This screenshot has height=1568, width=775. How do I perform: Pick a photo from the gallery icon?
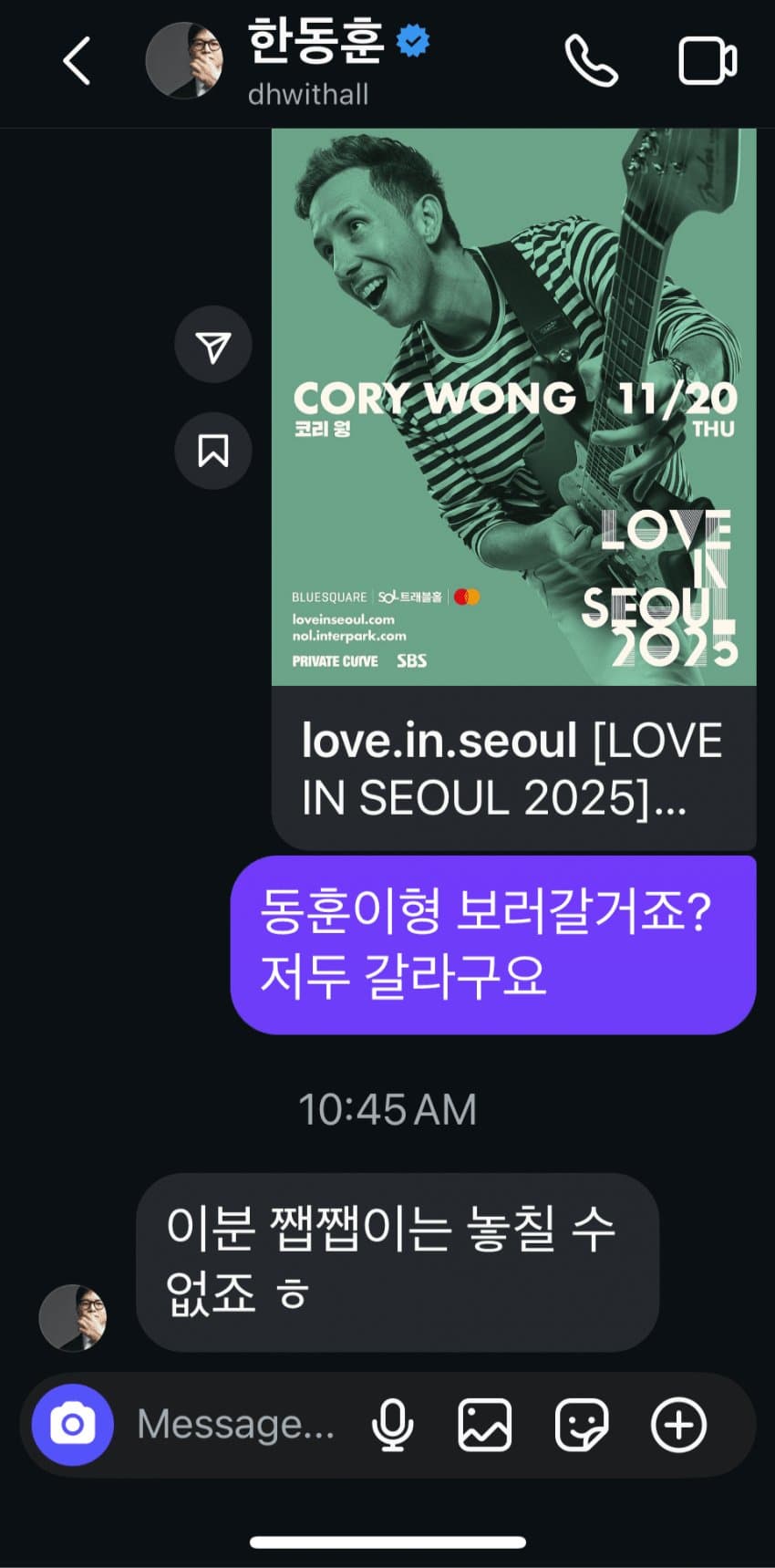click(x=484, y=1425)
